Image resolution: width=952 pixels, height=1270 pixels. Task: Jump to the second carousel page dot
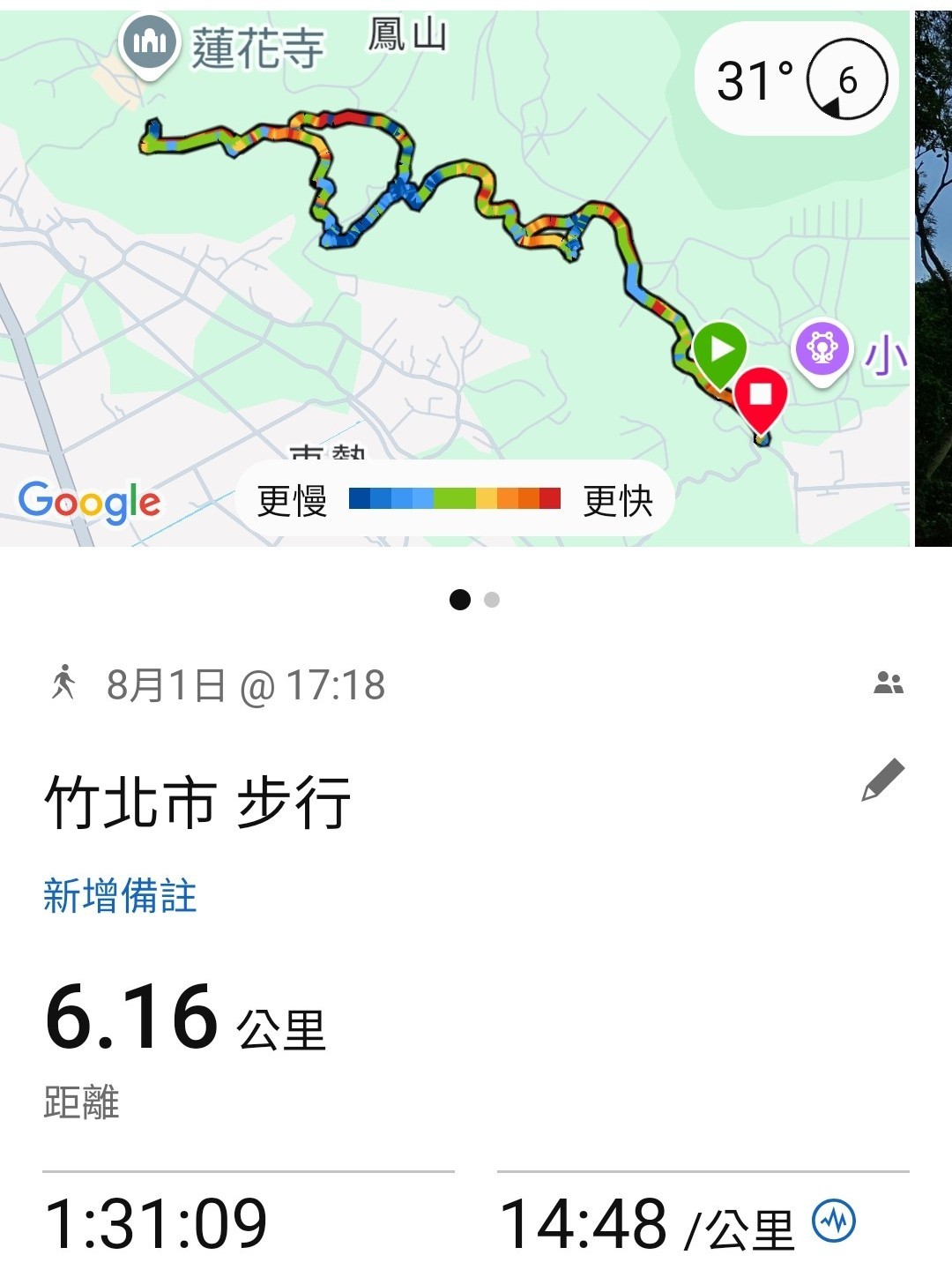[492, 600]
